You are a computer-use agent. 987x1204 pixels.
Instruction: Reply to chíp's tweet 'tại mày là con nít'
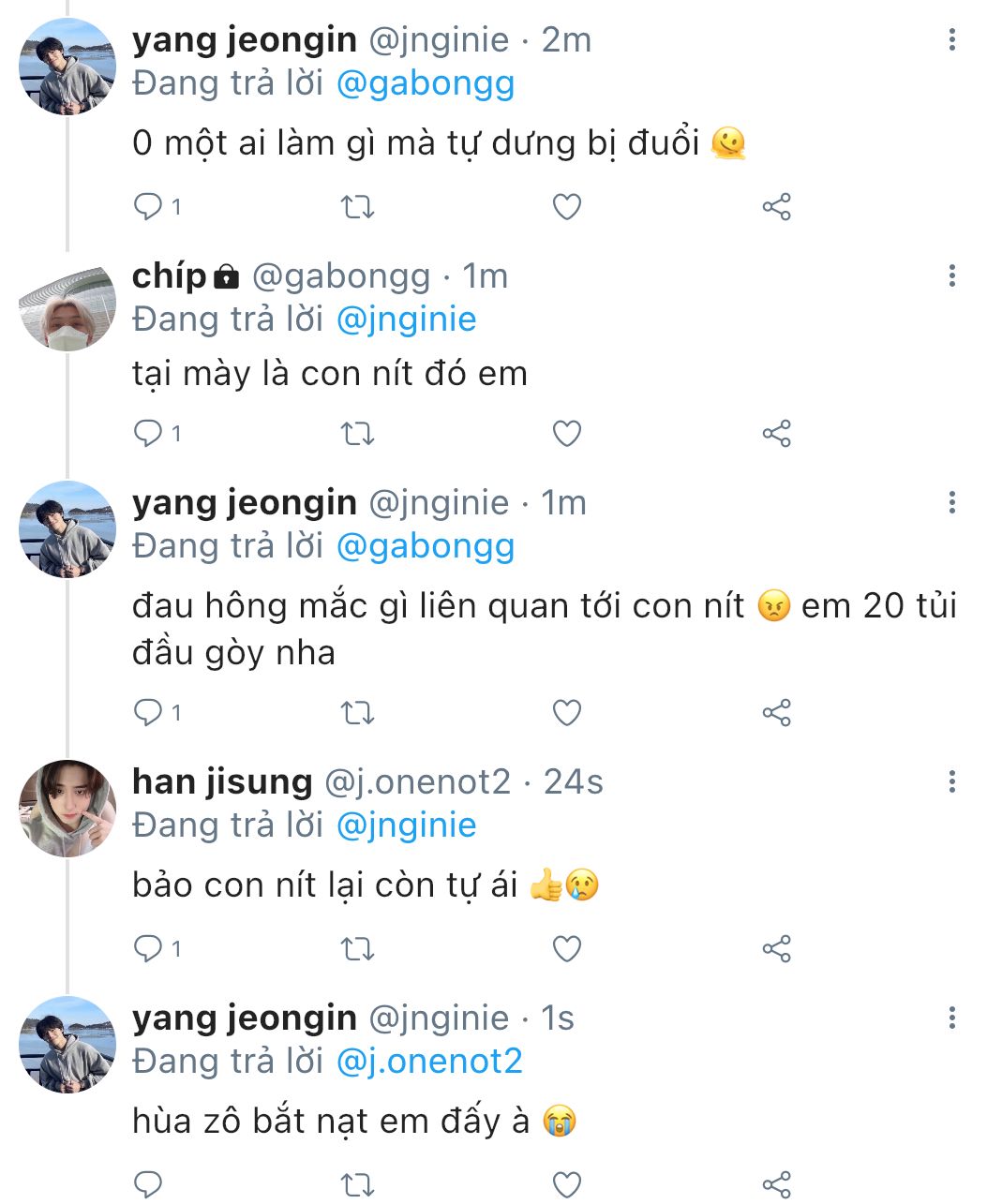pyautogui.click(x=149, y=433)
